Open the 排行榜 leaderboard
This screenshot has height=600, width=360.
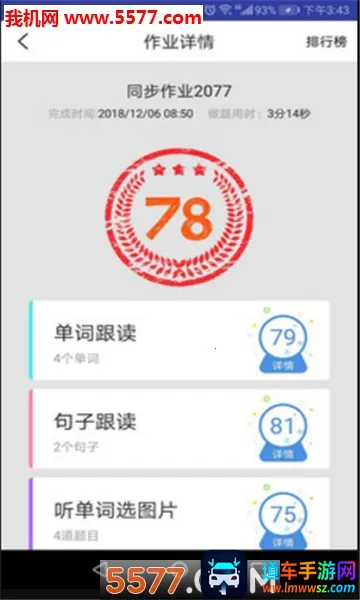(x=326, y=42)
